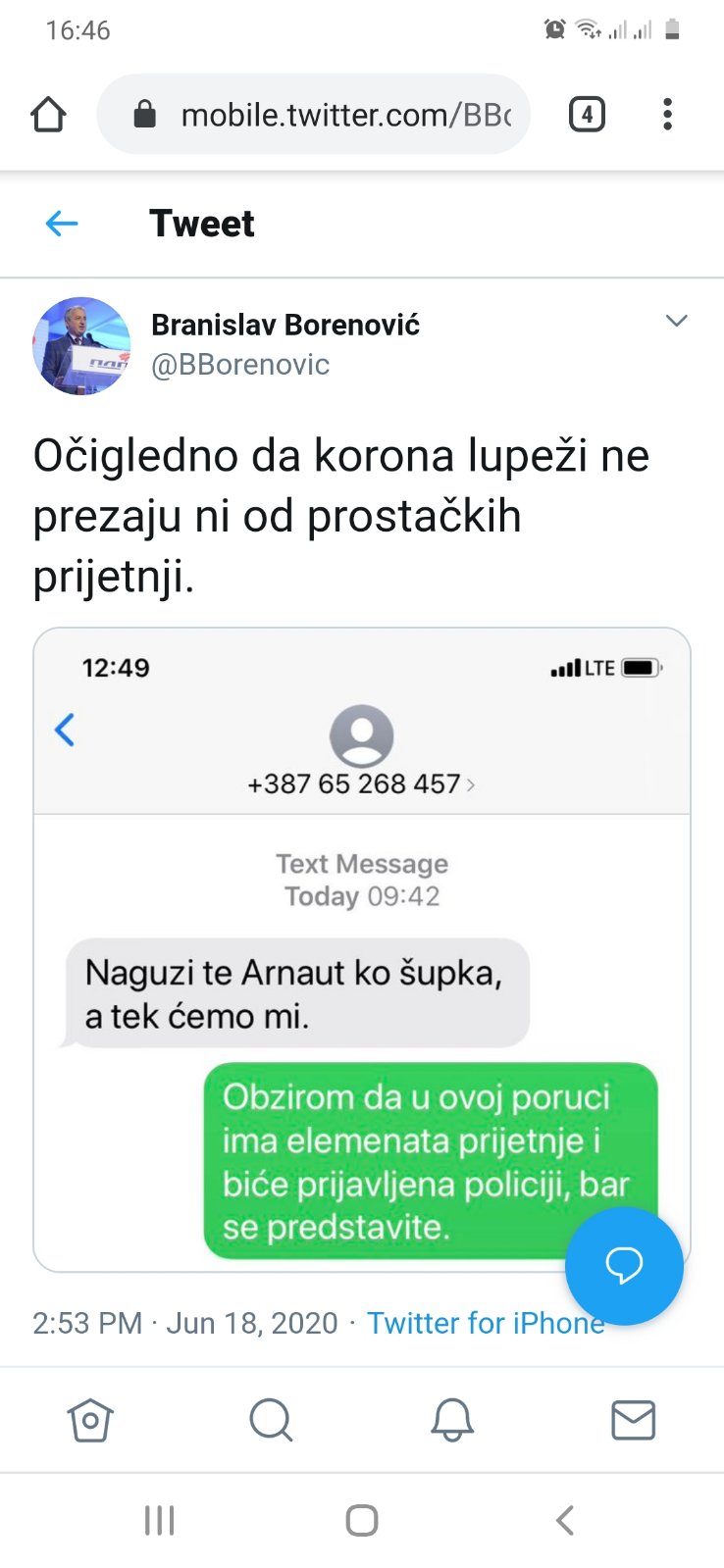Expand the tweet options chevron
Screen dimensions: 724x1568
pyautogui.click(x=676, y=321)
